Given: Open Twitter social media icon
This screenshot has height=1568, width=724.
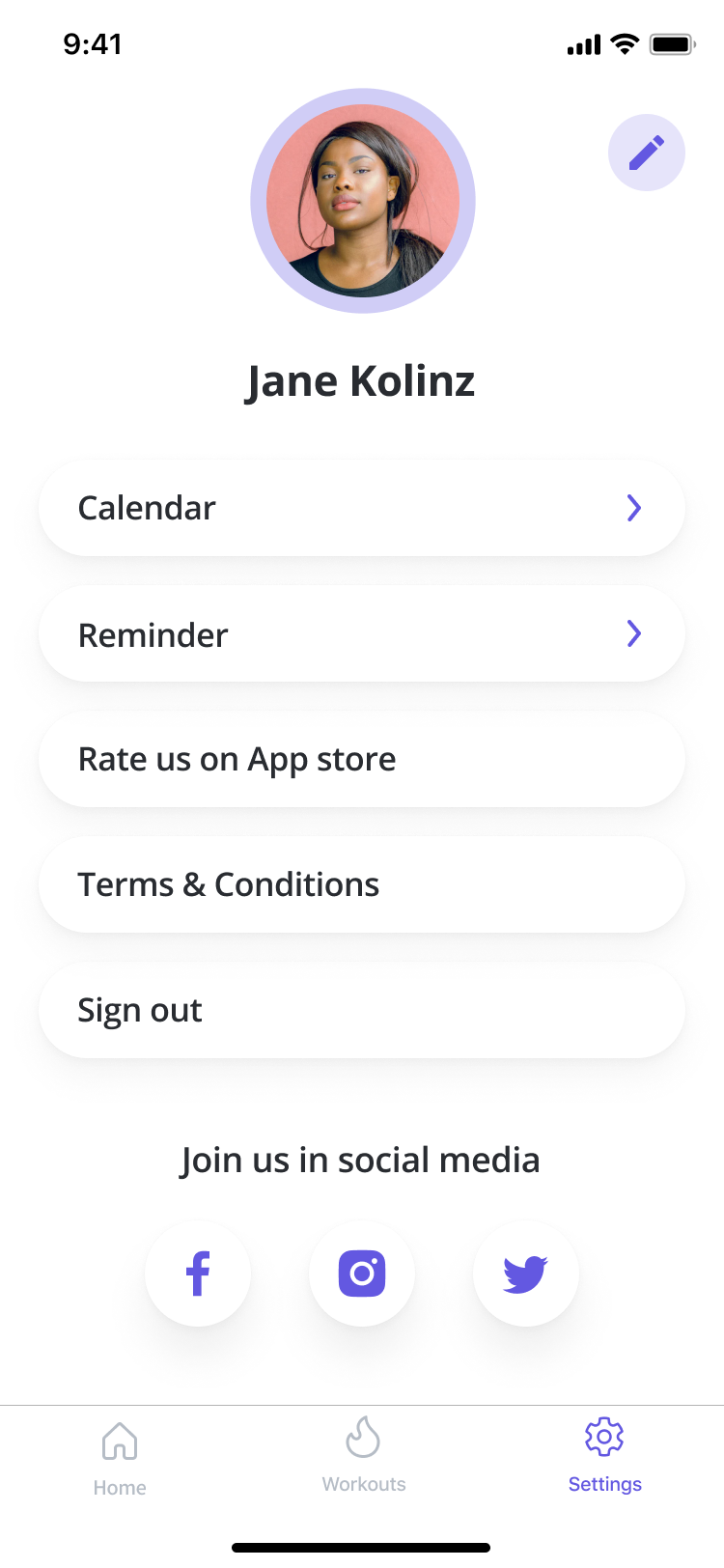Looking at the screenshot, I should click(526, 1274).
